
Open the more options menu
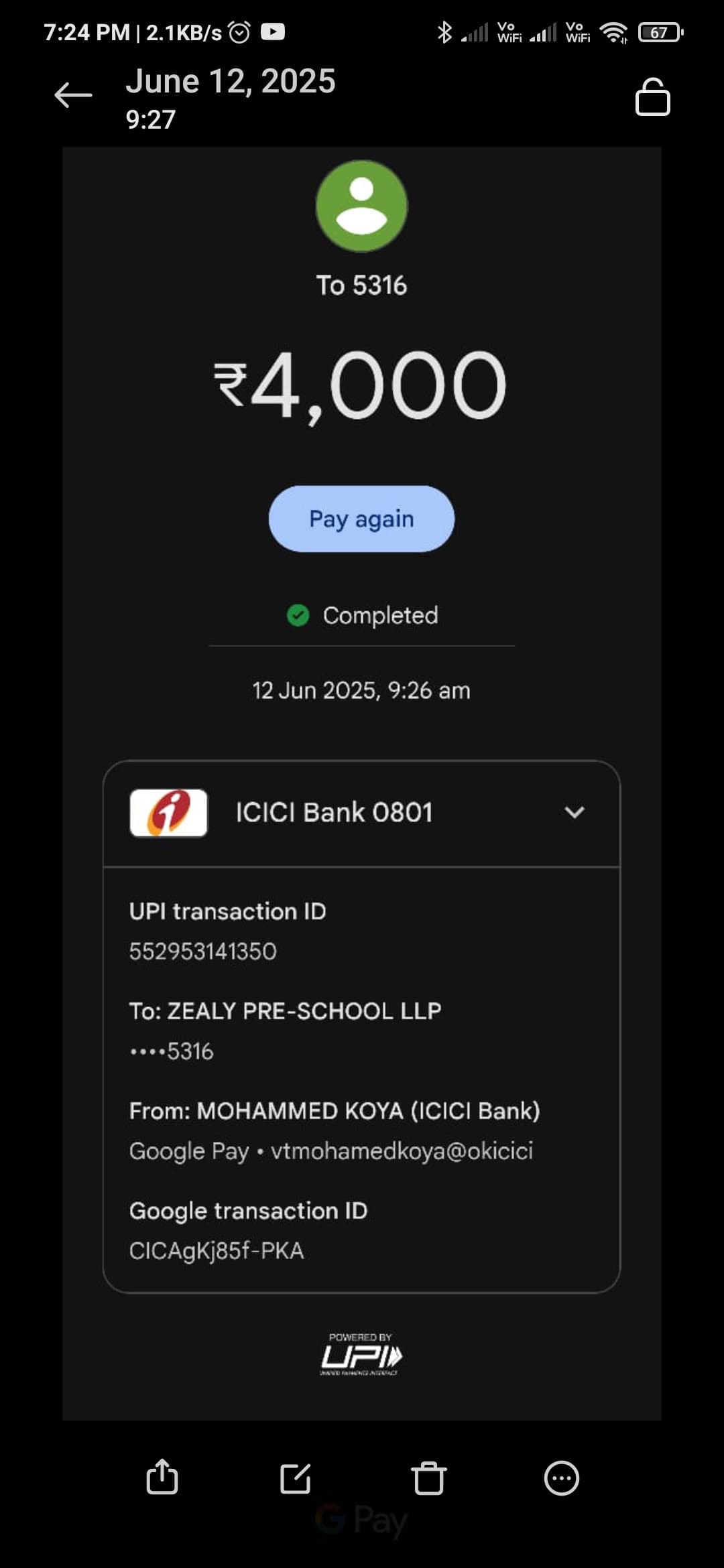tap(561, 1478)
